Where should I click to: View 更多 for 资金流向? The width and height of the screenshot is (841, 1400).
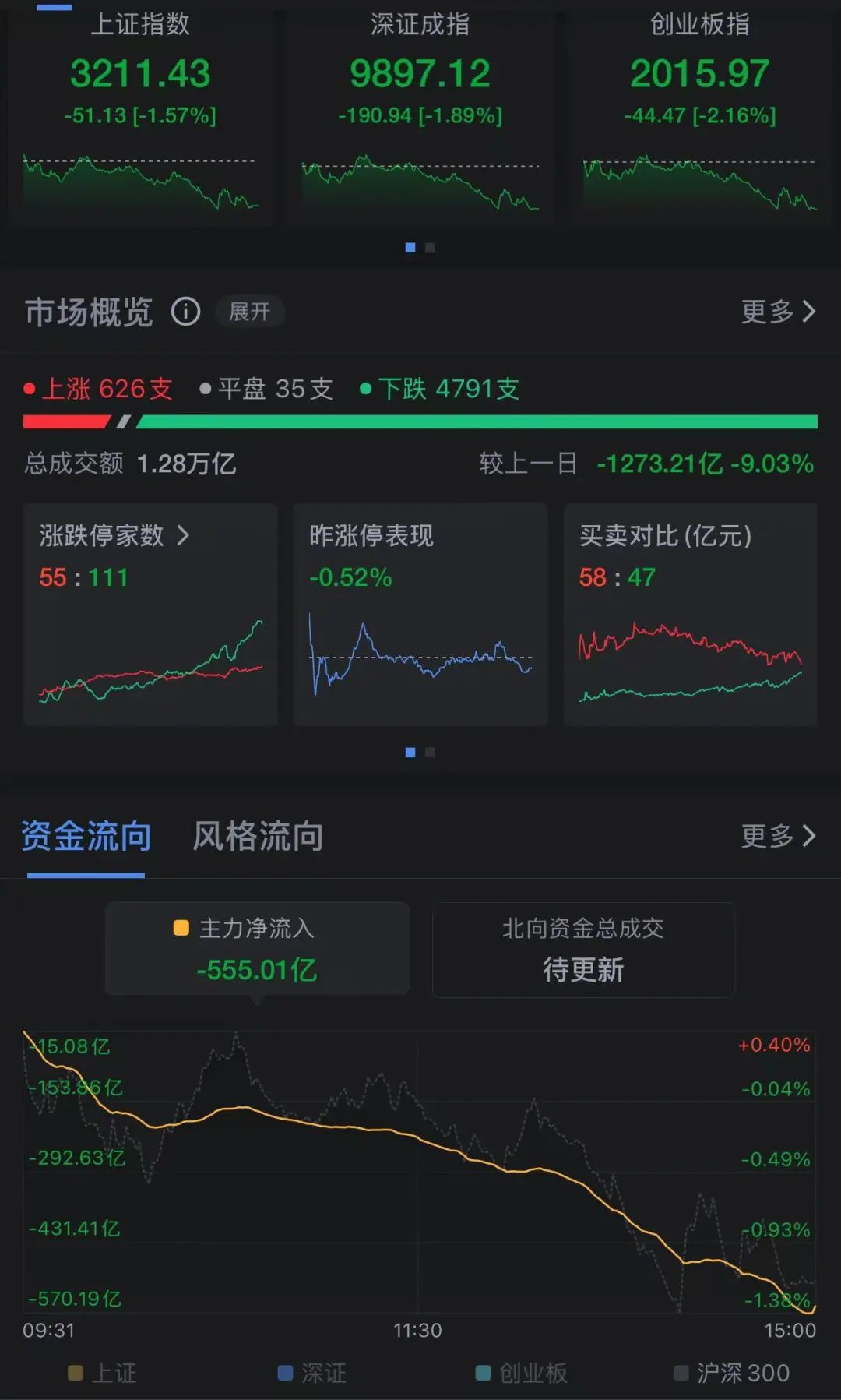click(x=777, y=837)
